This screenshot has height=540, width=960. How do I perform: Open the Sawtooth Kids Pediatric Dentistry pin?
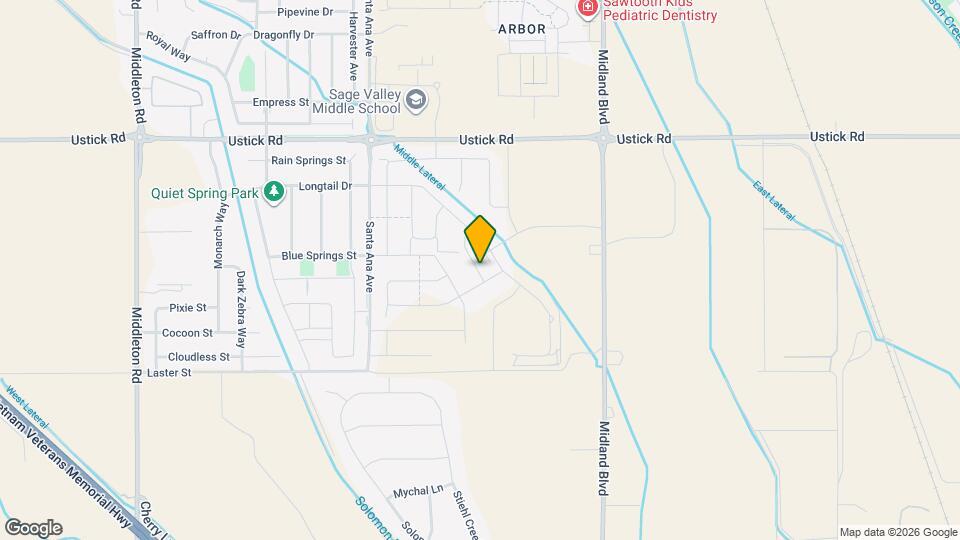(588, 9)
